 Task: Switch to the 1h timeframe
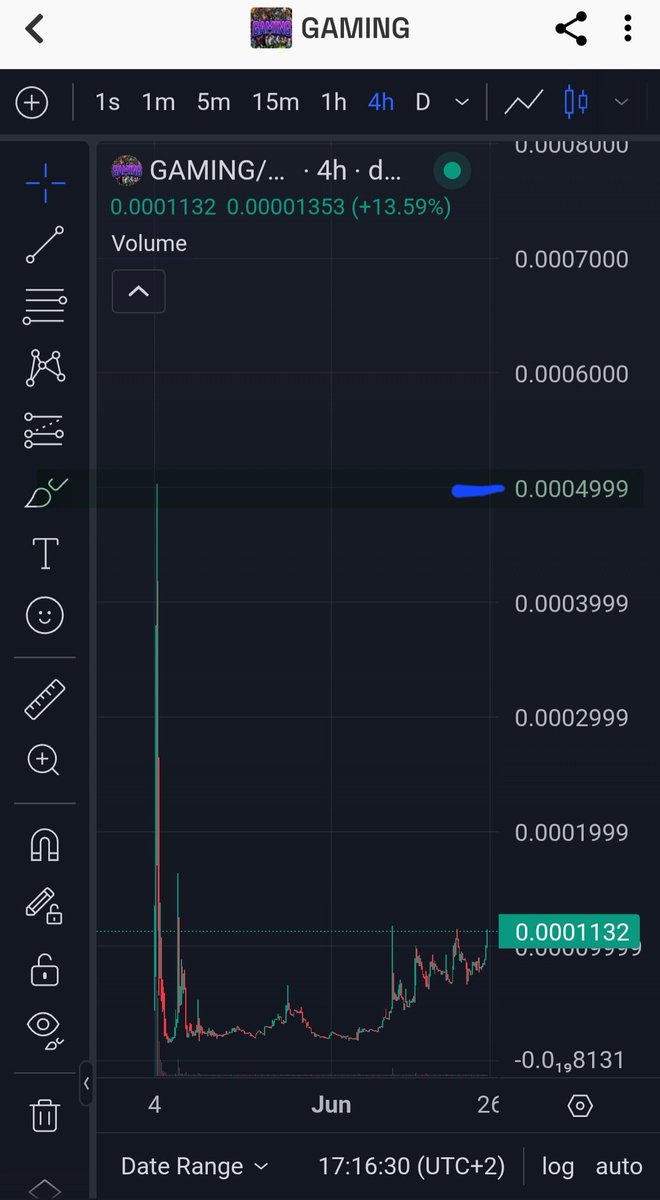(x=334, y=102)
